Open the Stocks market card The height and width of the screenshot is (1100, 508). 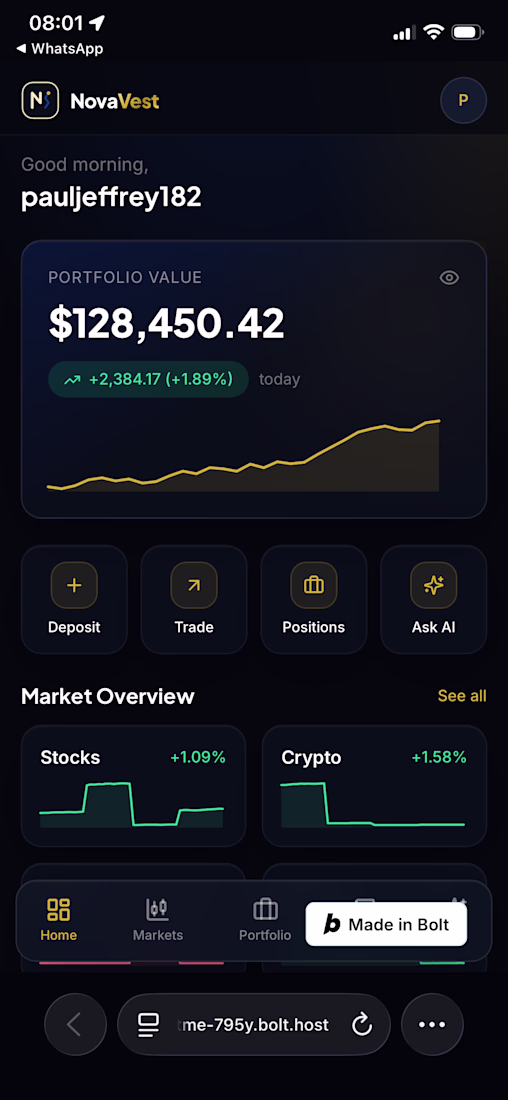tap(133, 786)
